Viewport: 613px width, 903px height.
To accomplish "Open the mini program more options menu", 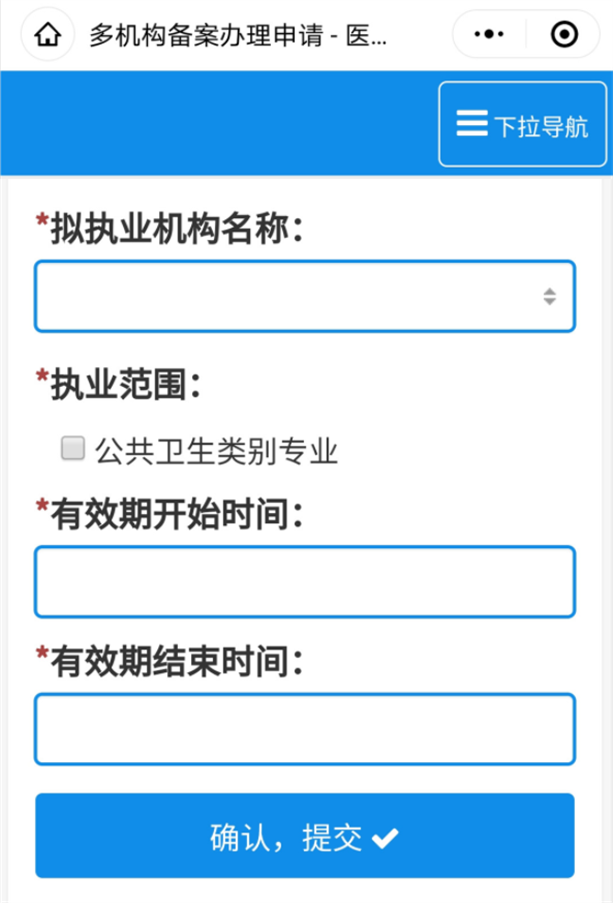I will (489, 36).
